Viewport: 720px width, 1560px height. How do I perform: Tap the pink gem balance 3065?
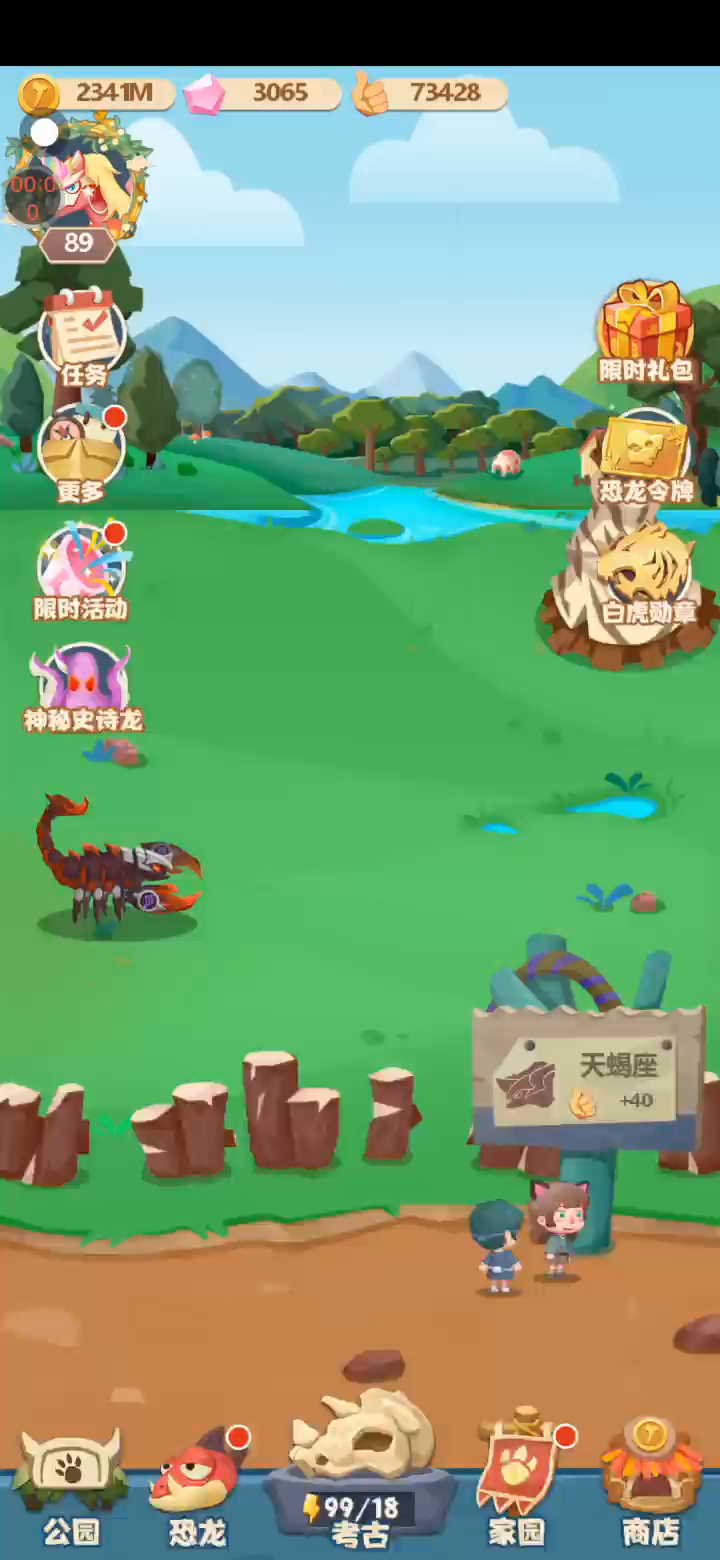263,93
